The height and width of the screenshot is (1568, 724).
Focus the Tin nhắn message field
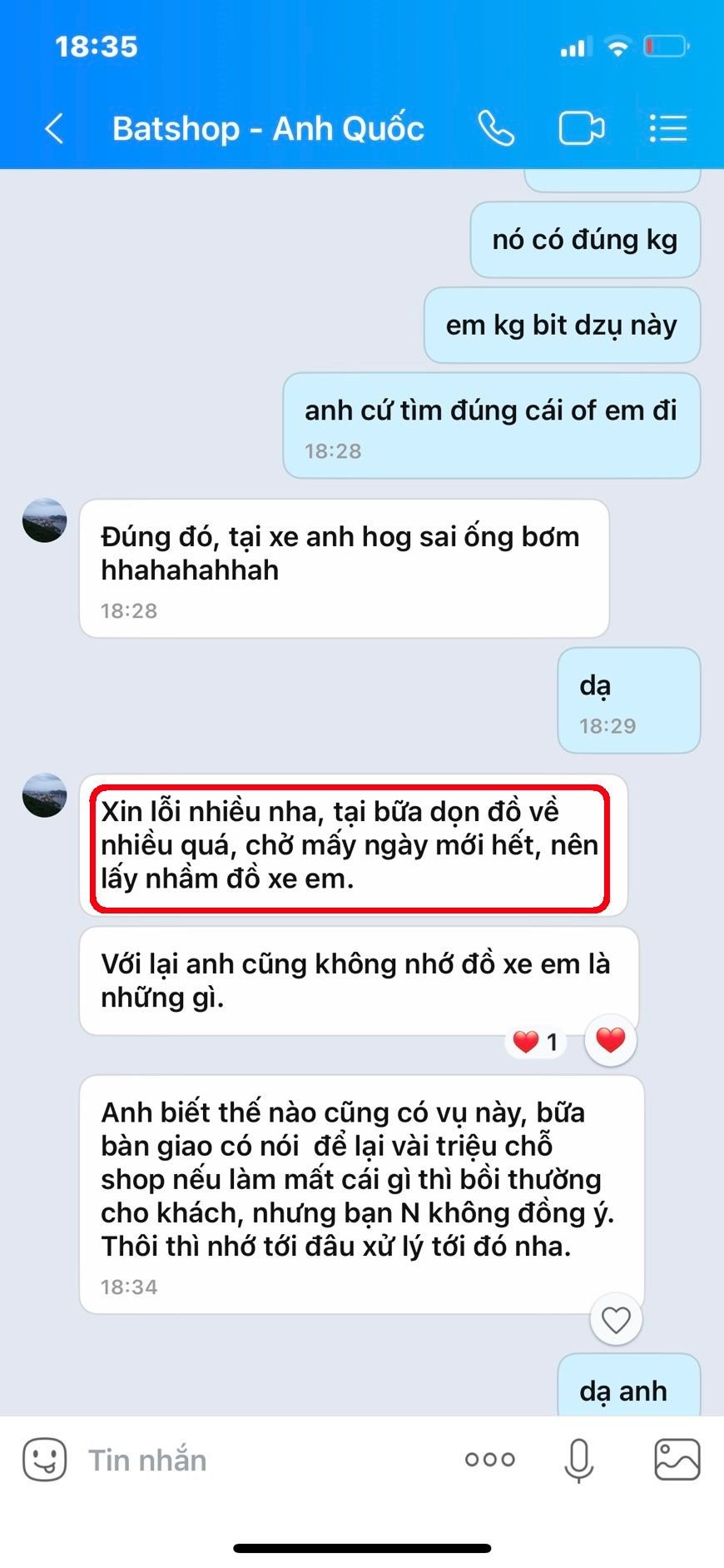250,1460
